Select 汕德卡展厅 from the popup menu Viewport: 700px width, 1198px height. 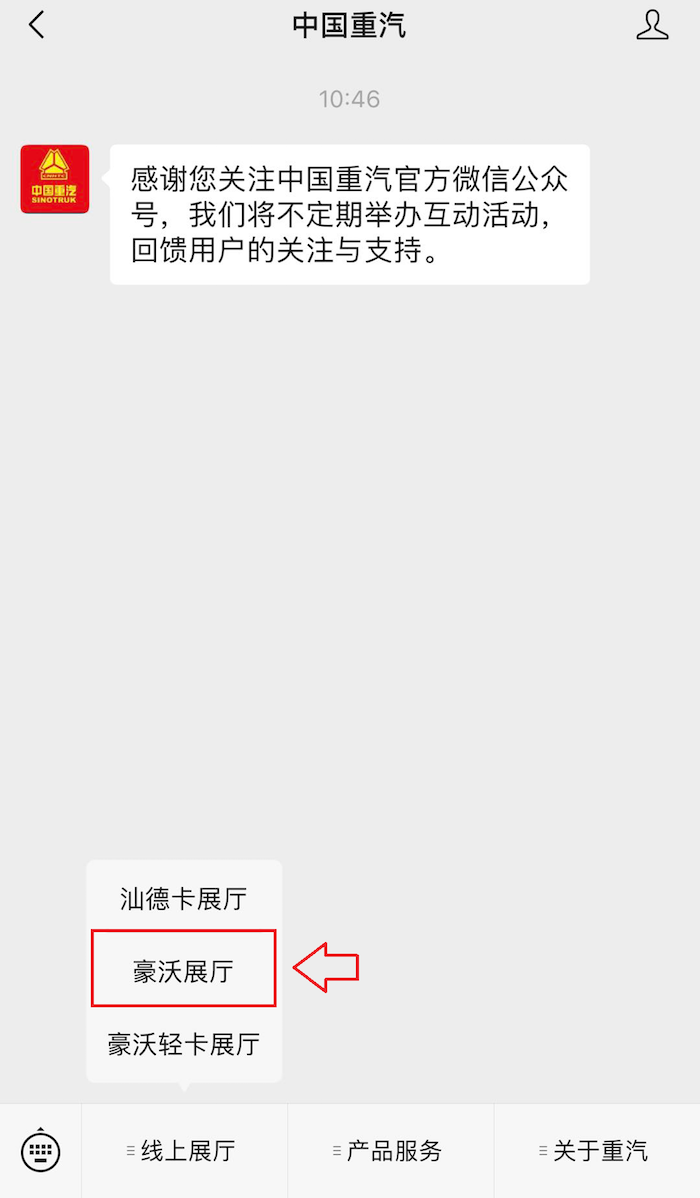click(184, 898)
